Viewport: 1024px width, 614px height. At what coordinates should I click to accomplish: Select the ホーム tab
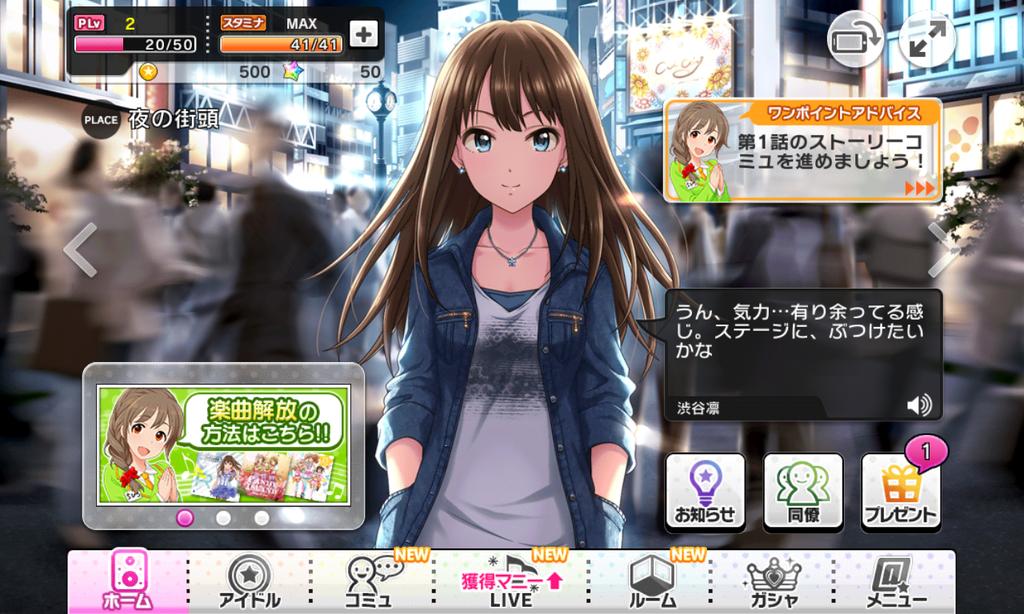128,581
